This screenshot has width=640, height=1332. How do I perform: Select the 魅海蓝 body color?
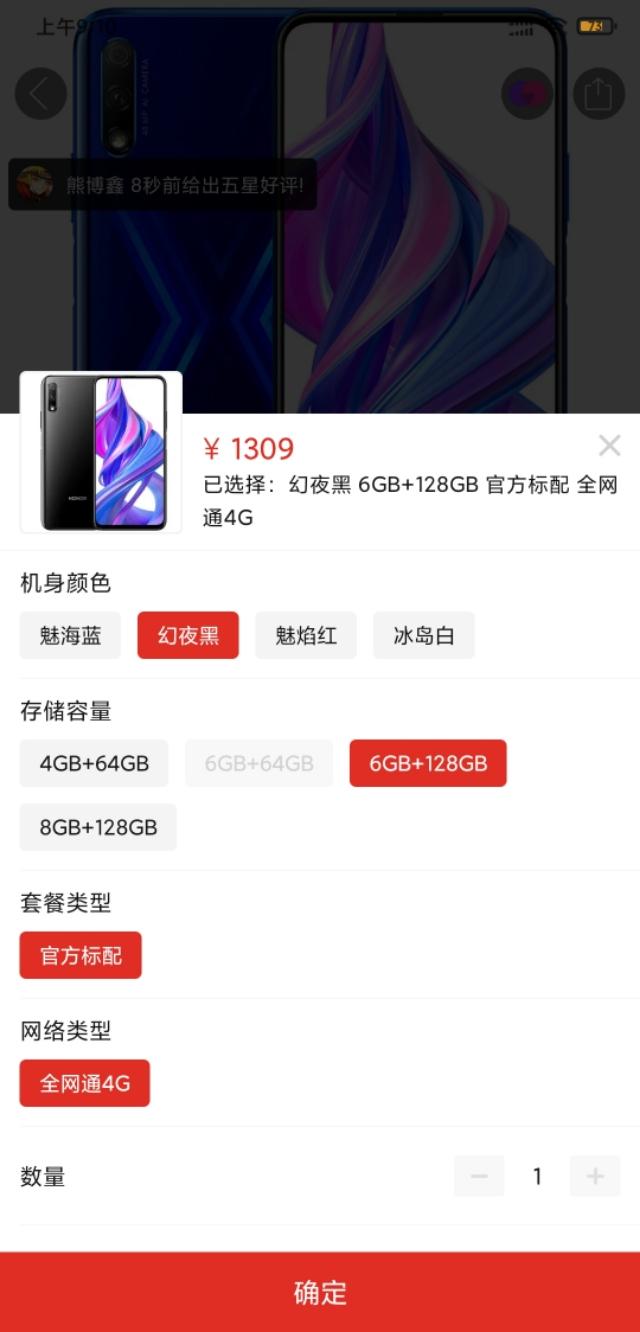[70, 635]
